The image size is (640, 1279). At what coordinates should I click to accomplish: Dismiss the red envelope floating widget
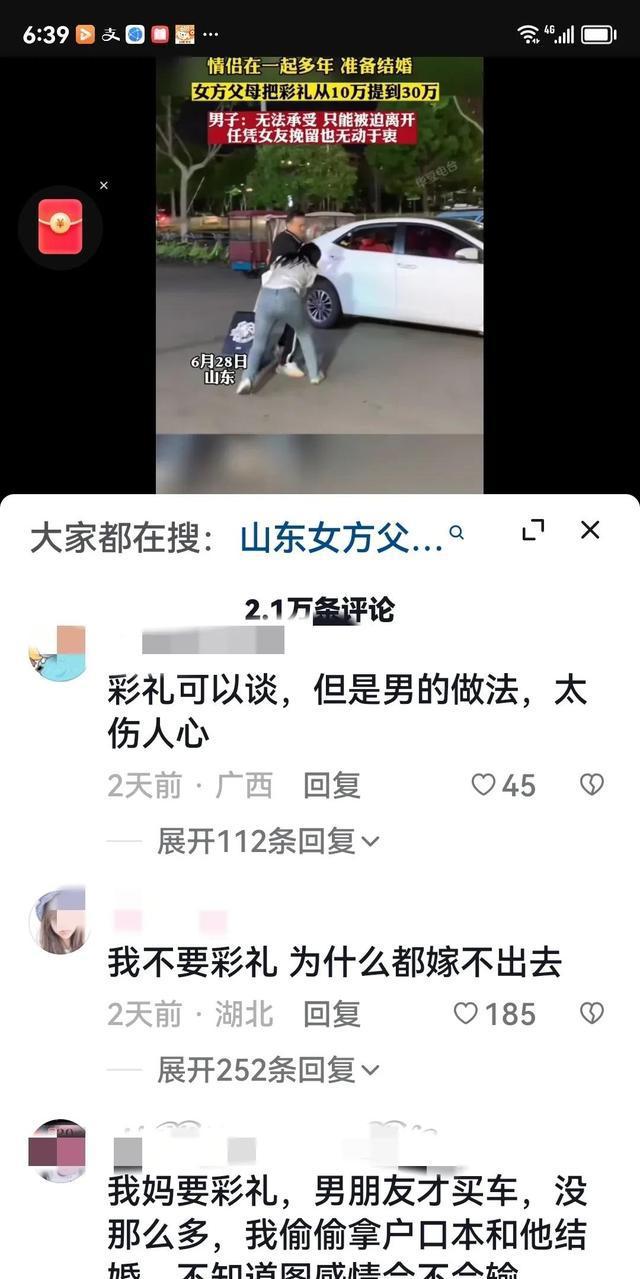(103, 186)
